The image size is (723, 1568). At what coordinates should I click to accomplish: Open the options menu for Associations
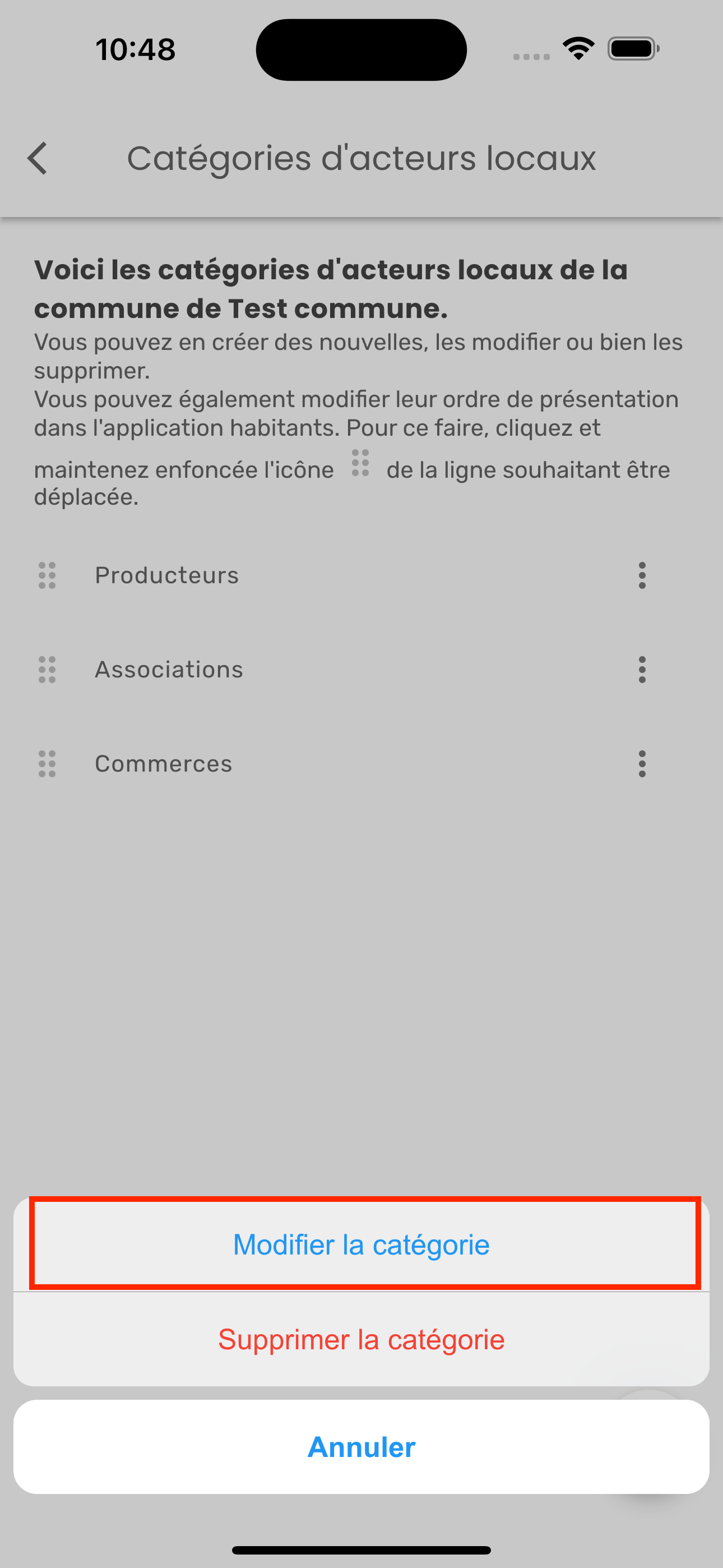click(641, 670)
